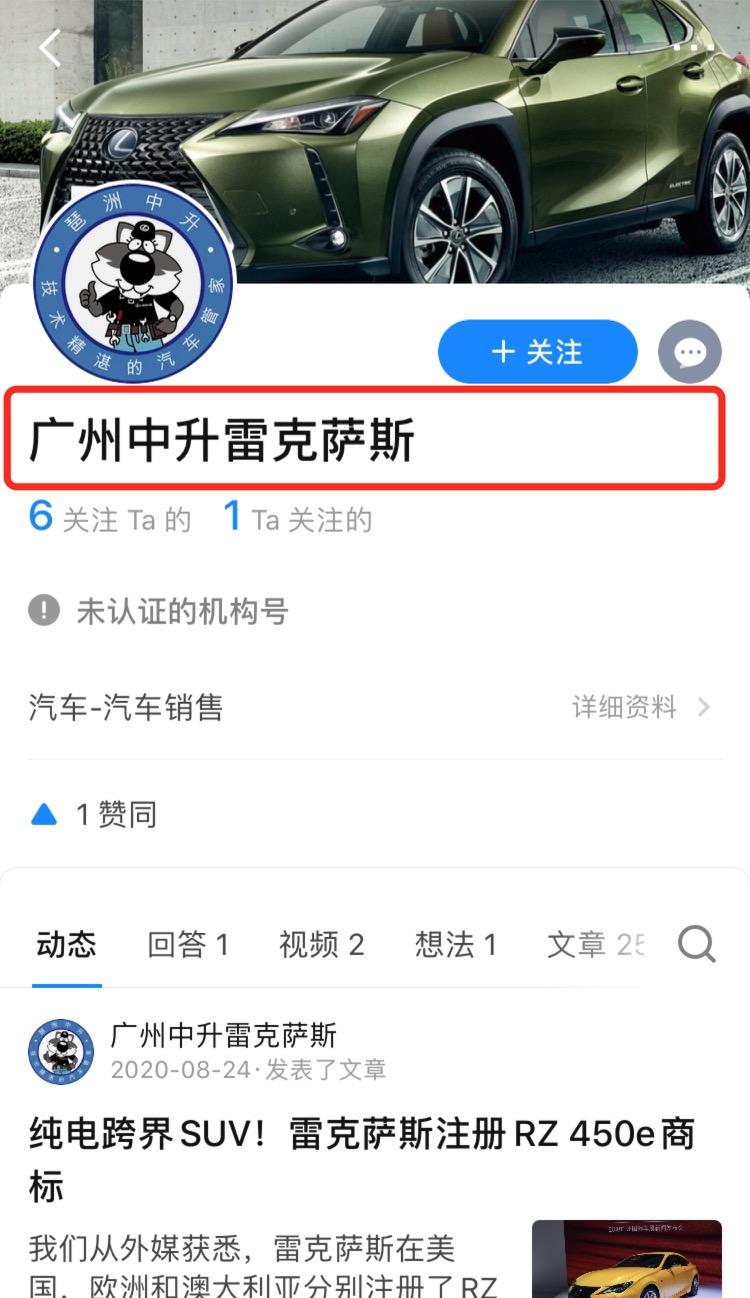Switch to the 动态 tab
Image resolution: width=750 pixels, height=1298 pixels.
click(67, 944)
